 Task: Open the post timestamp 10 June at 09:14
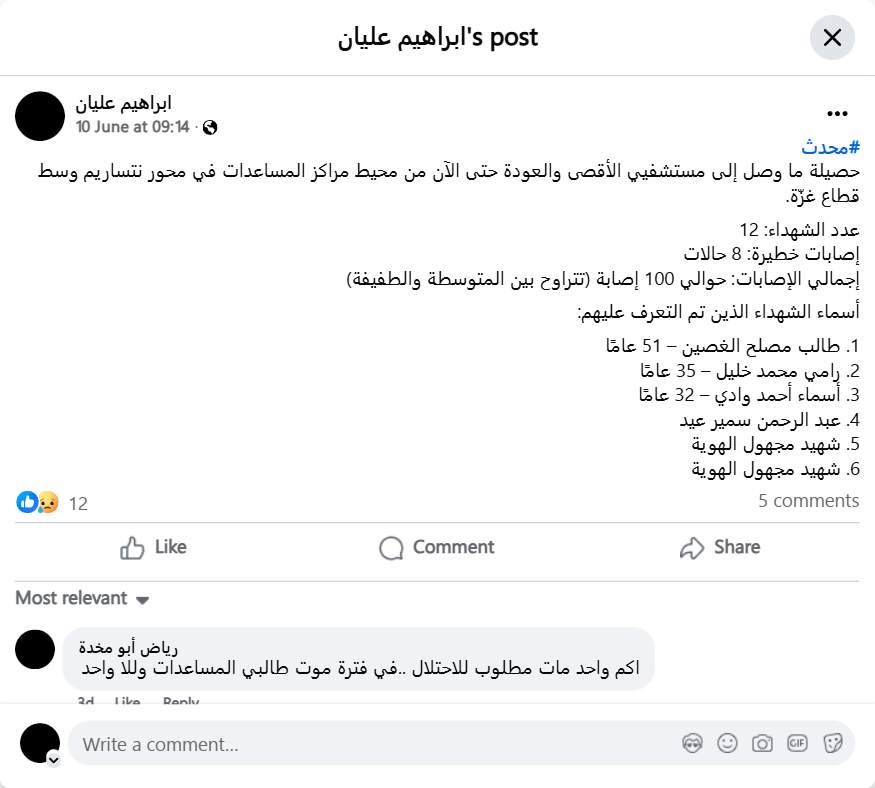click(133, 127)
